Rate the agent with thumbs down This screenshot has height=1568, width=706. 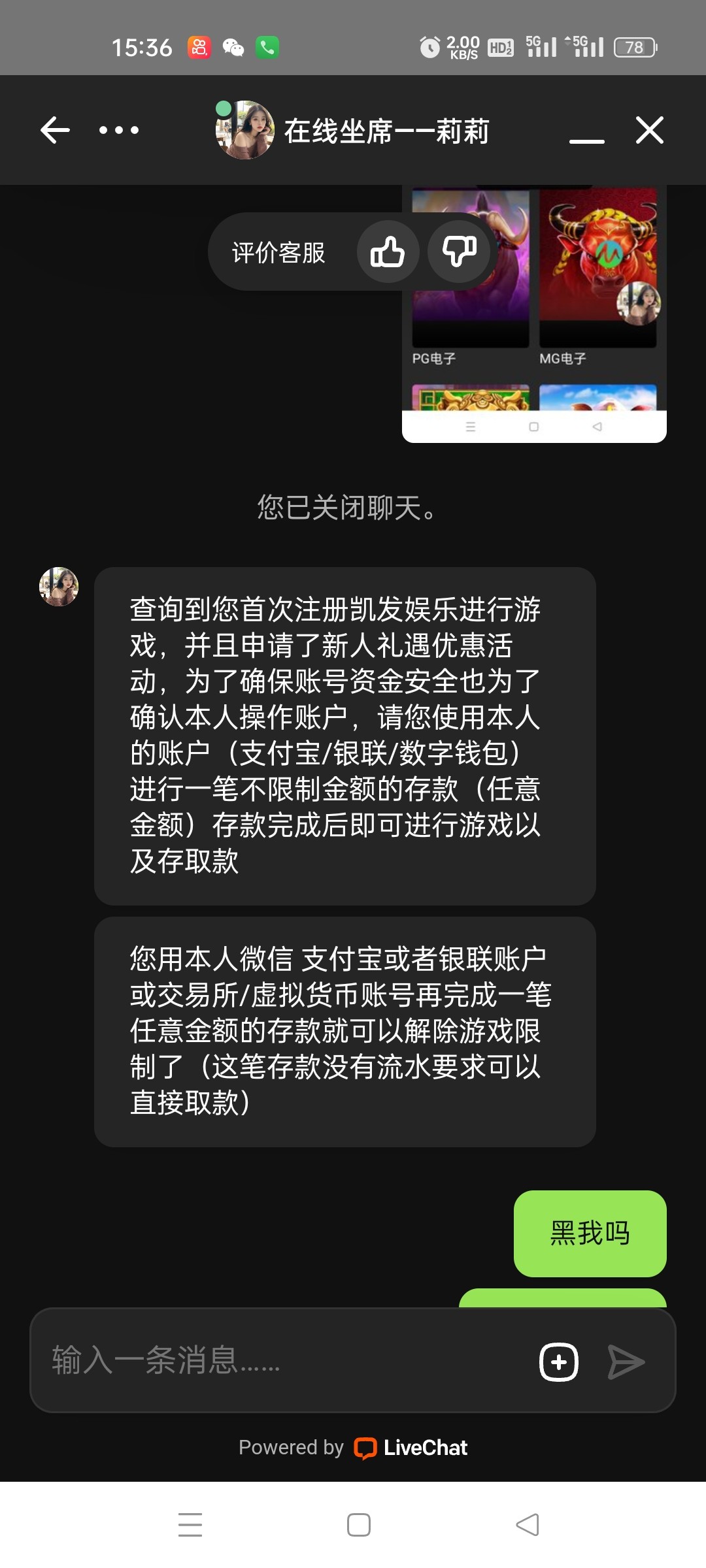click(x=459, y=252)
